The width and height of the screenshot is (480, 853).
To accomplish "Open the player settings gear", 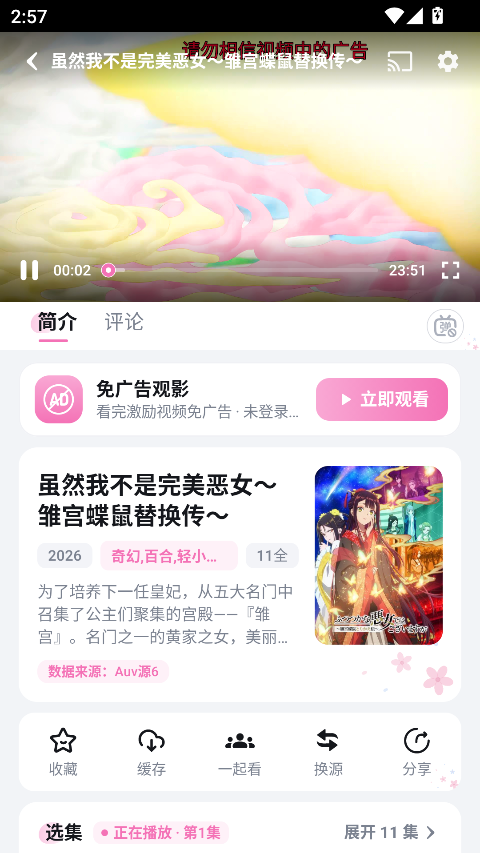I will tap(448, 61).
